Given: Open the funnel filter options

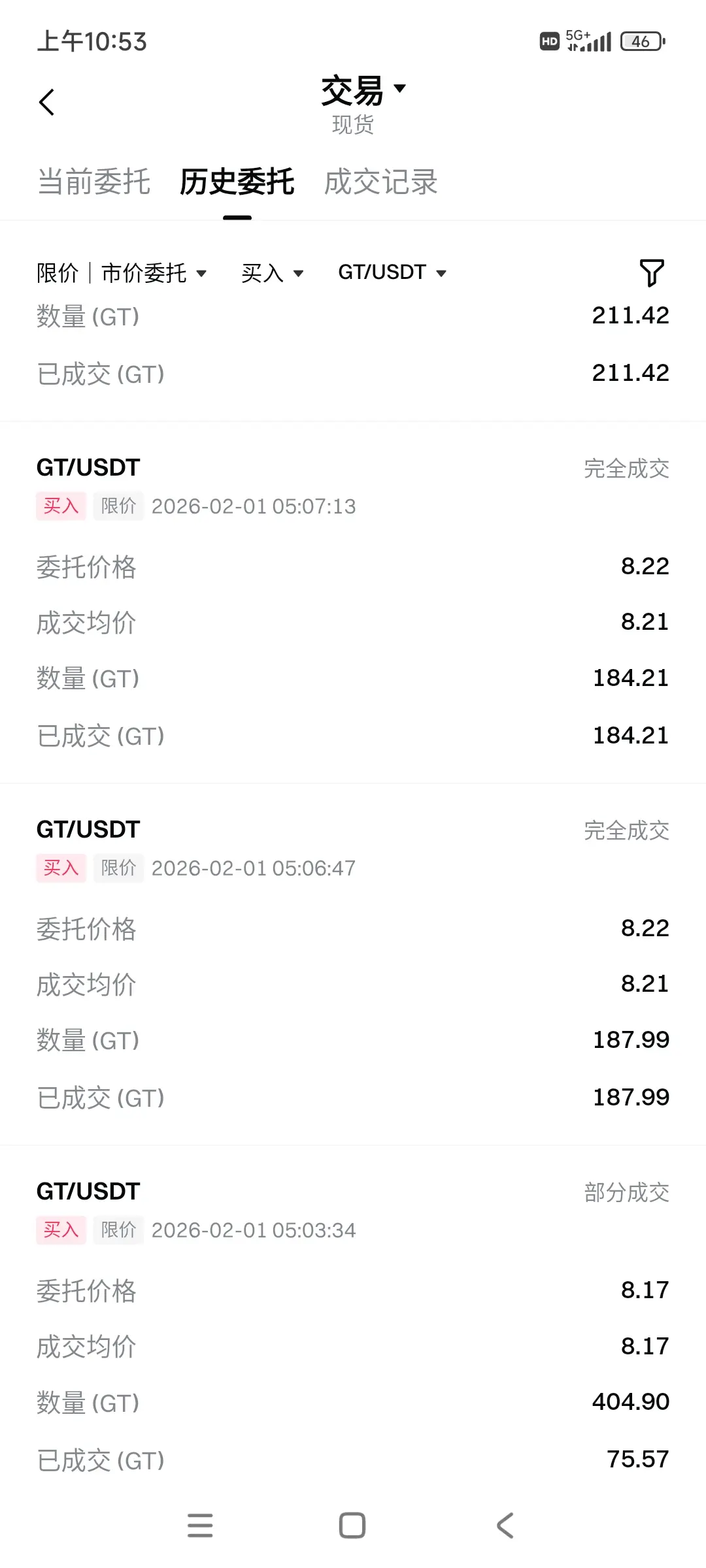Looking at the screenshot, I should (651, 272).
